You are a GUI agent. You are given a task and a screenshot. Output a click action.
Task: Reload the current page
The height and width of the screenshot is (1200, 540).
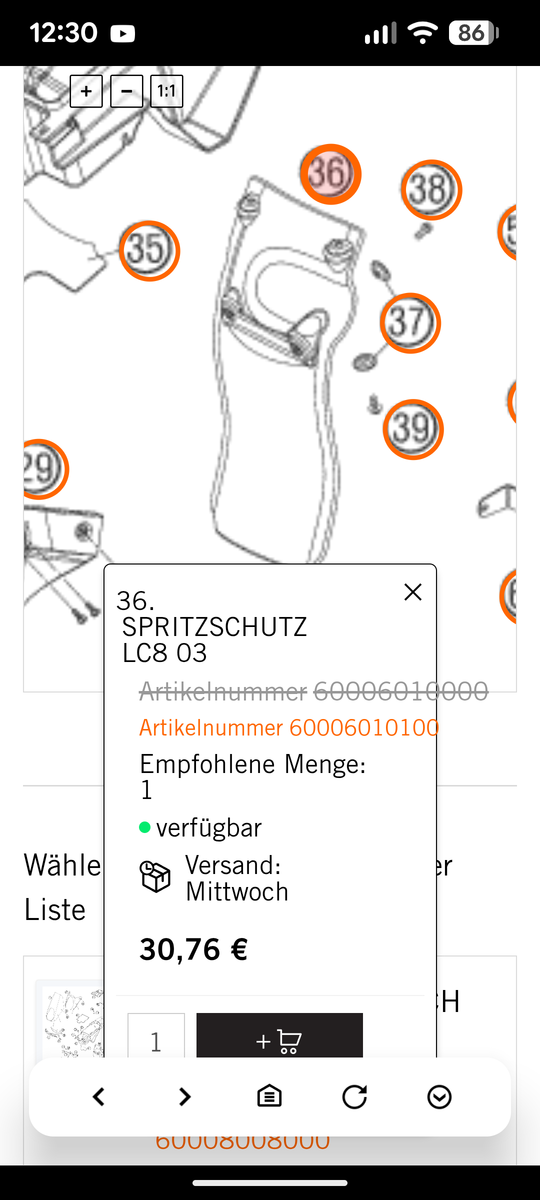354,1097
